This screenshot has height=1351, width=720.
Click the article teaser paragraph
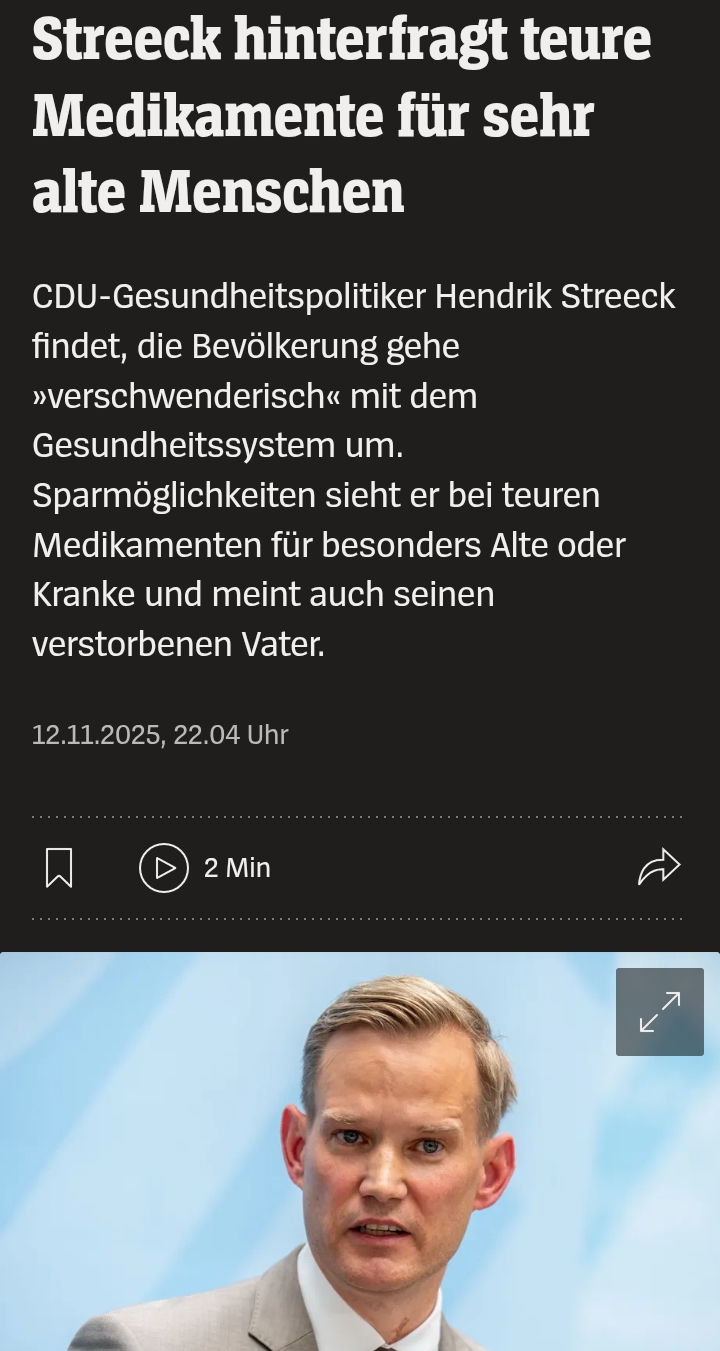355,470
